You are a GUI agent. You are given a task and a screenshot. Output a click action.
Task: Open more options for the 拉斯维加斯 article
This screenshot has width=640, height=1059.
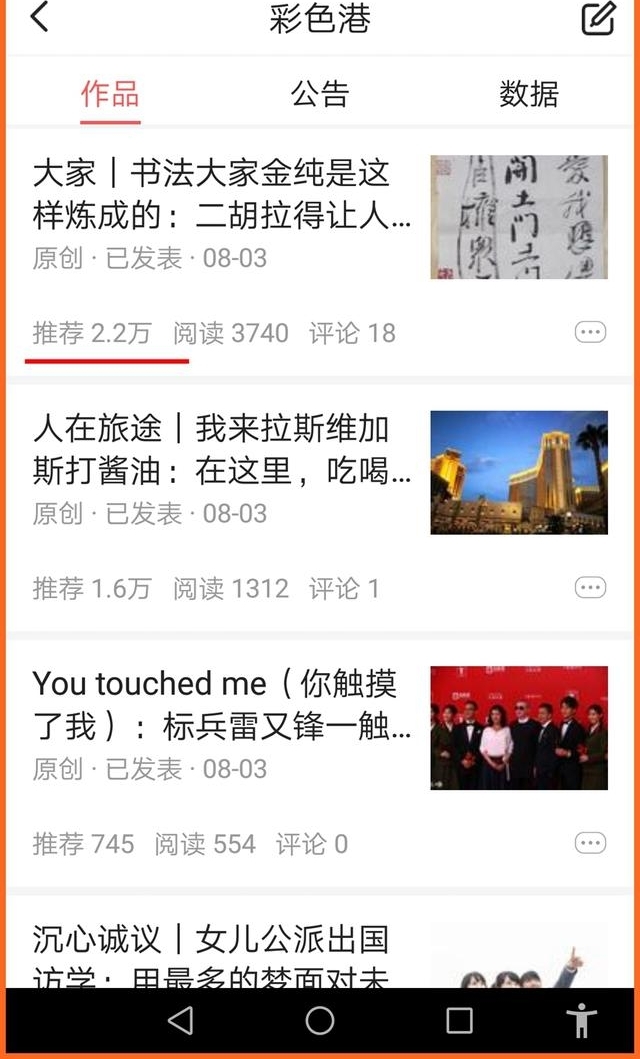coord(591,588)
